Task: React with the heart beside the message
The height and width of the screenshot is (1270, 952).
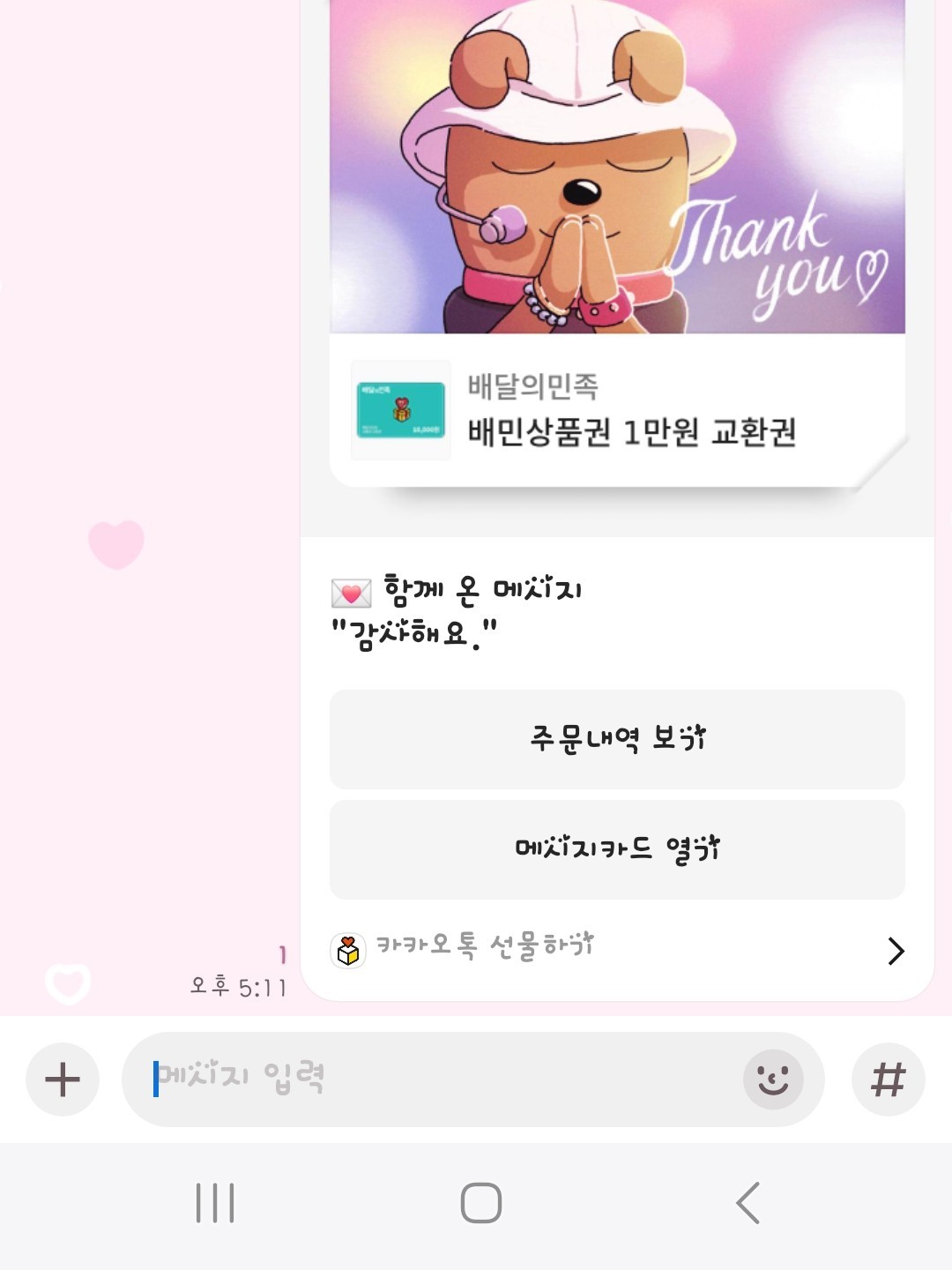Action: [x=68, y=982]
